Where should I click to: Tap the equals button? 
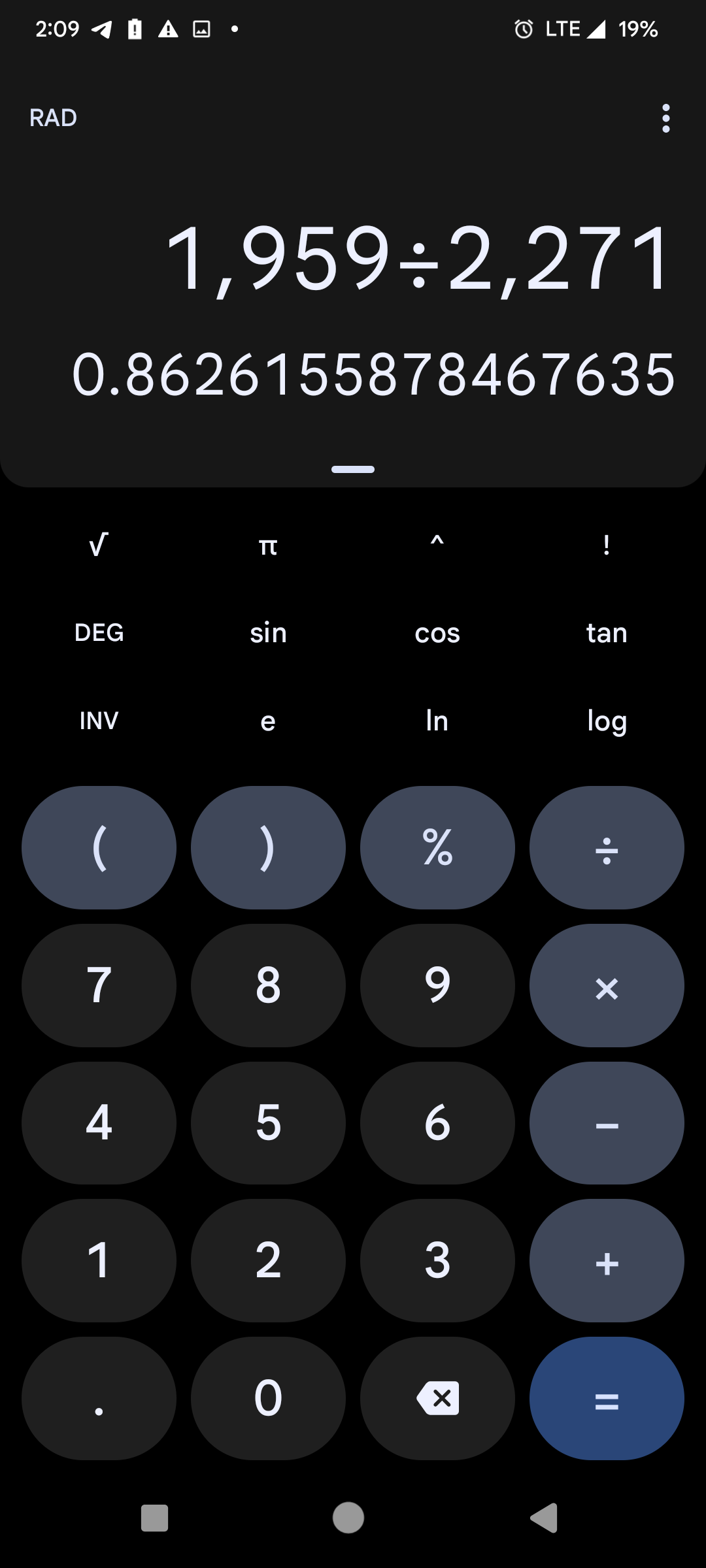click(x=607, y=1398)
